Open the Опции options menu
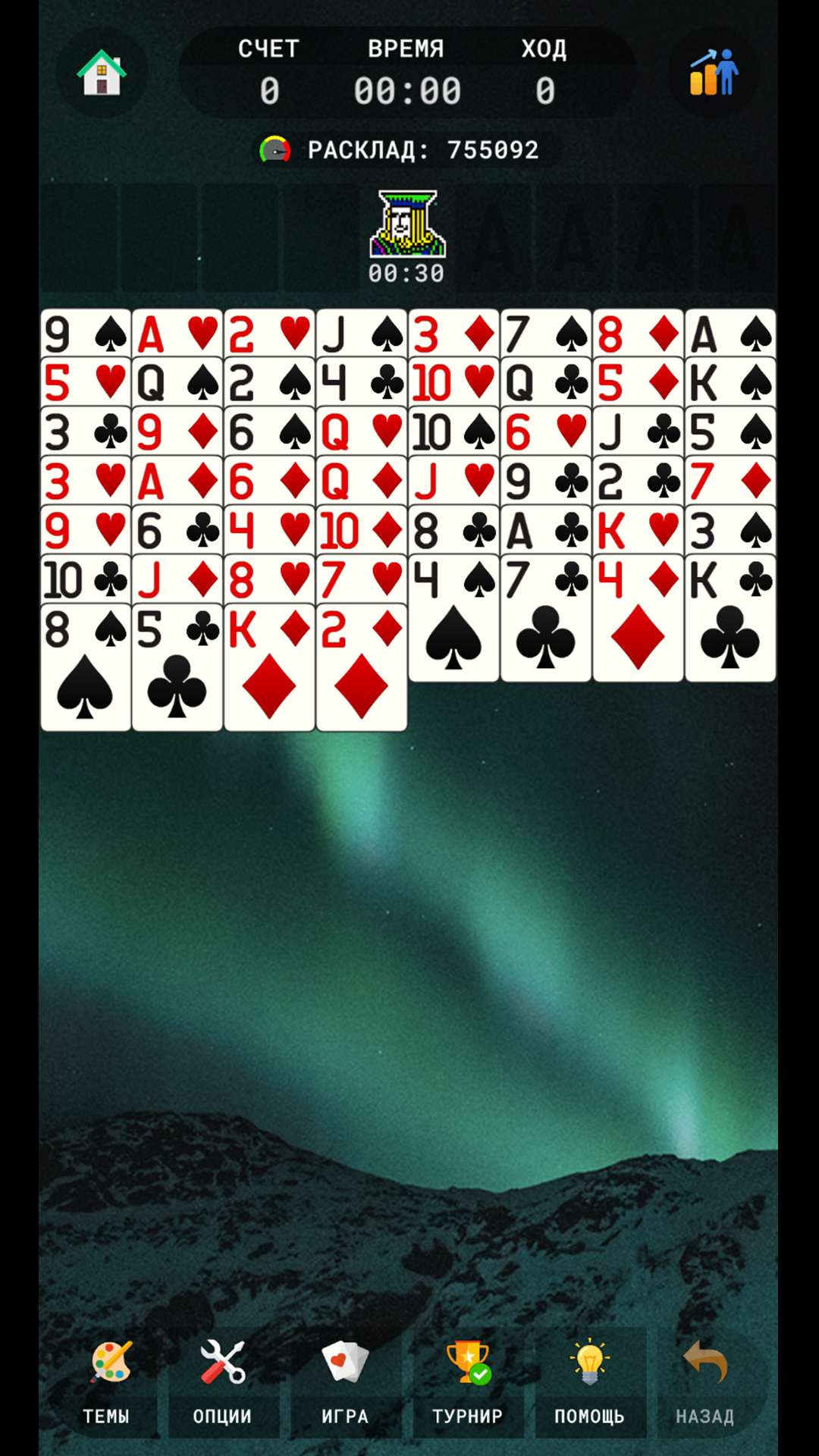This screenshot has height=1456, width=819. click(222, 1381)
